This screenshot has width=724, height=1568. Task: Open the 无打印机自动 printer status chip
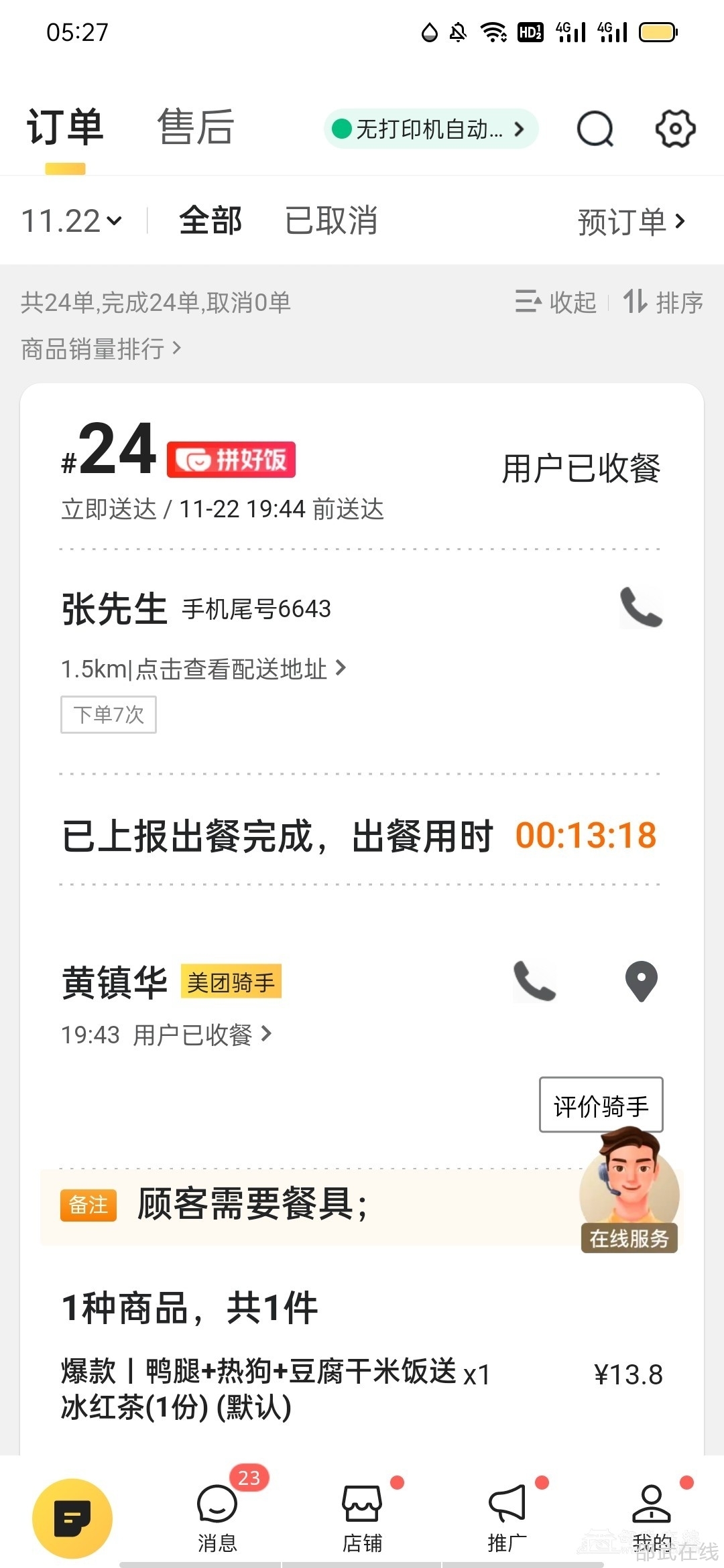point(430,129)
